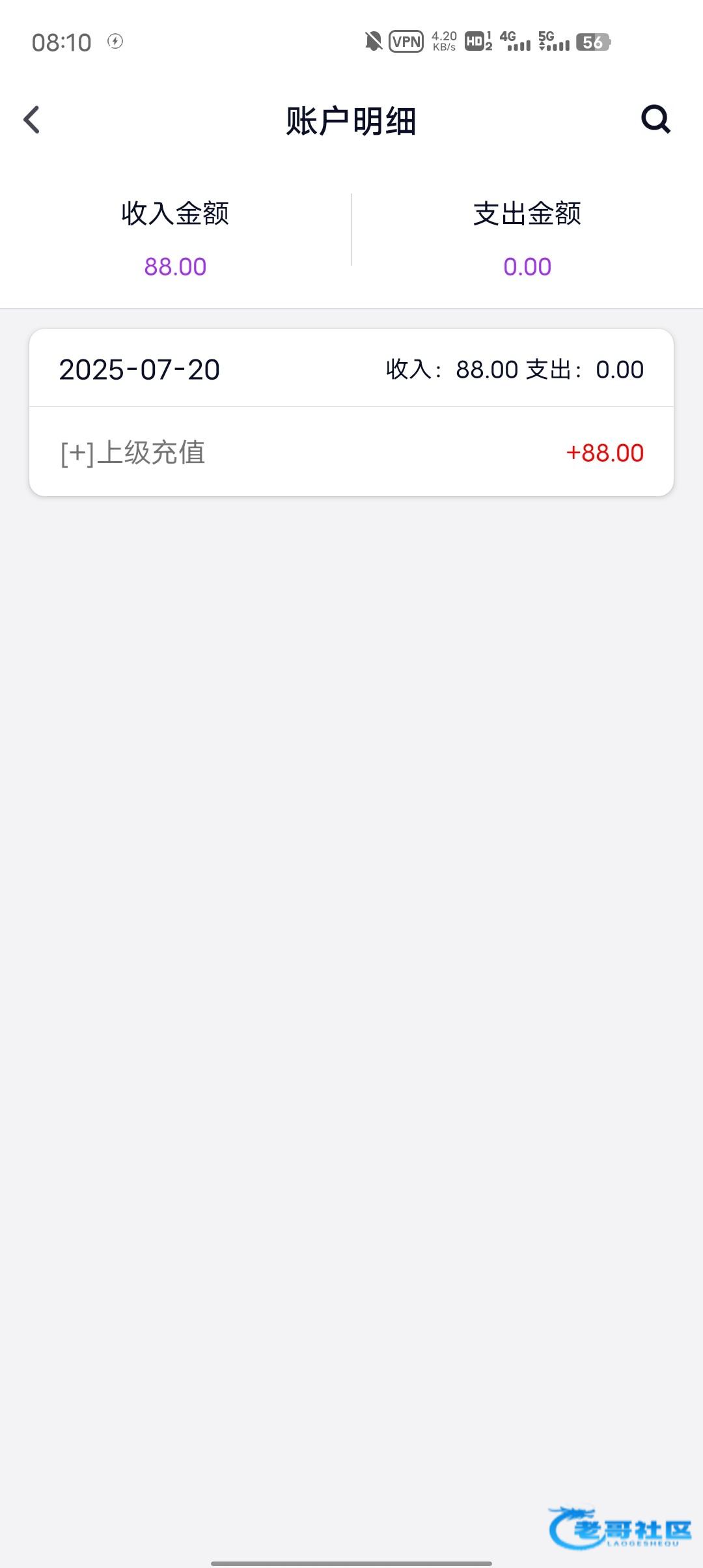703x1568 pixels.
Task: Go back from account details
Action: pos(32,120)
